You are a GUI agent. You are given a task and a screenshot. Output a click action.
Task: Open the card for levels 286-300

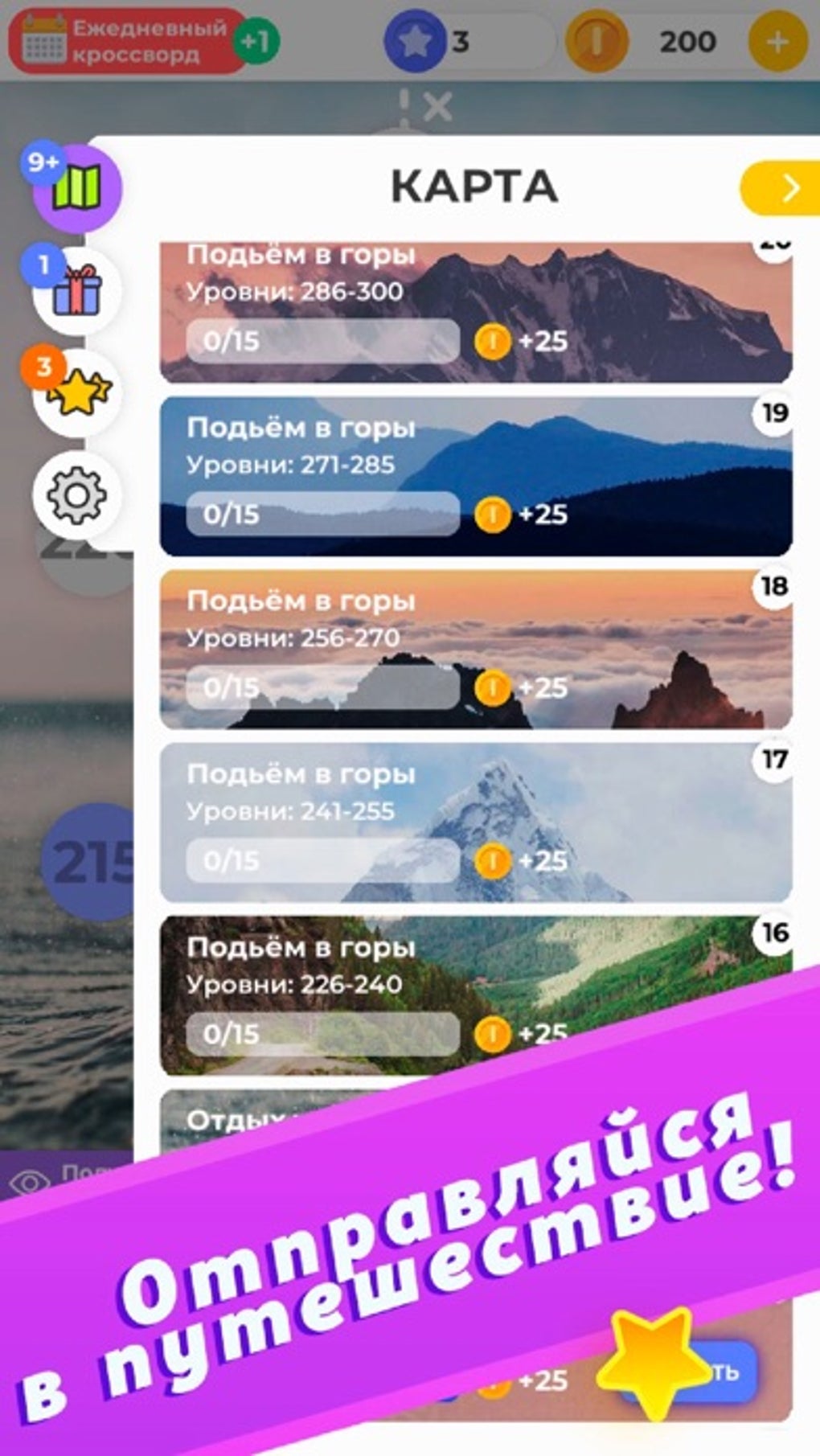tap(476, 312)
